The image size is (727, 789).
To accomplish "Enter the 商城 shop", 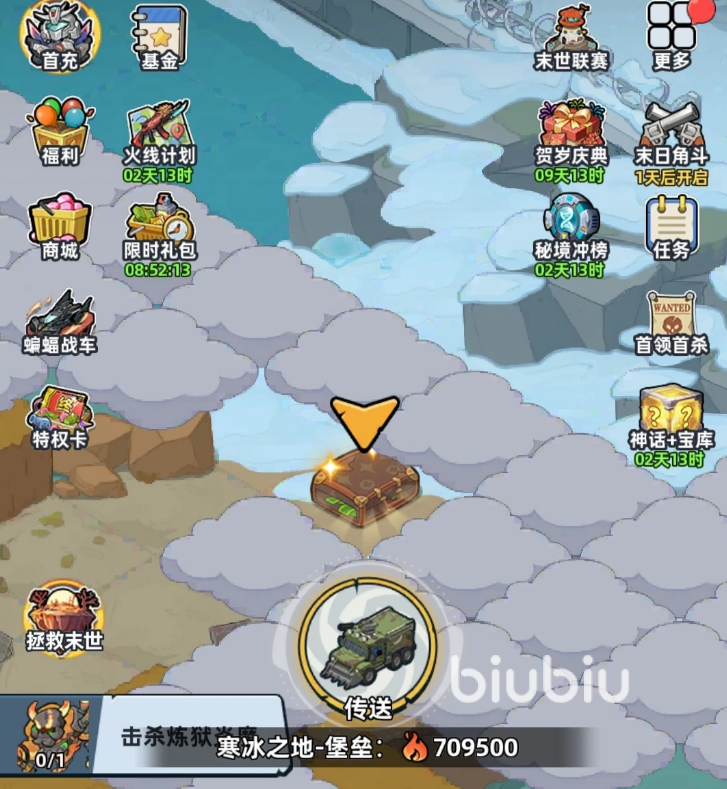I will pyautogui.click(x=60, y=225).
